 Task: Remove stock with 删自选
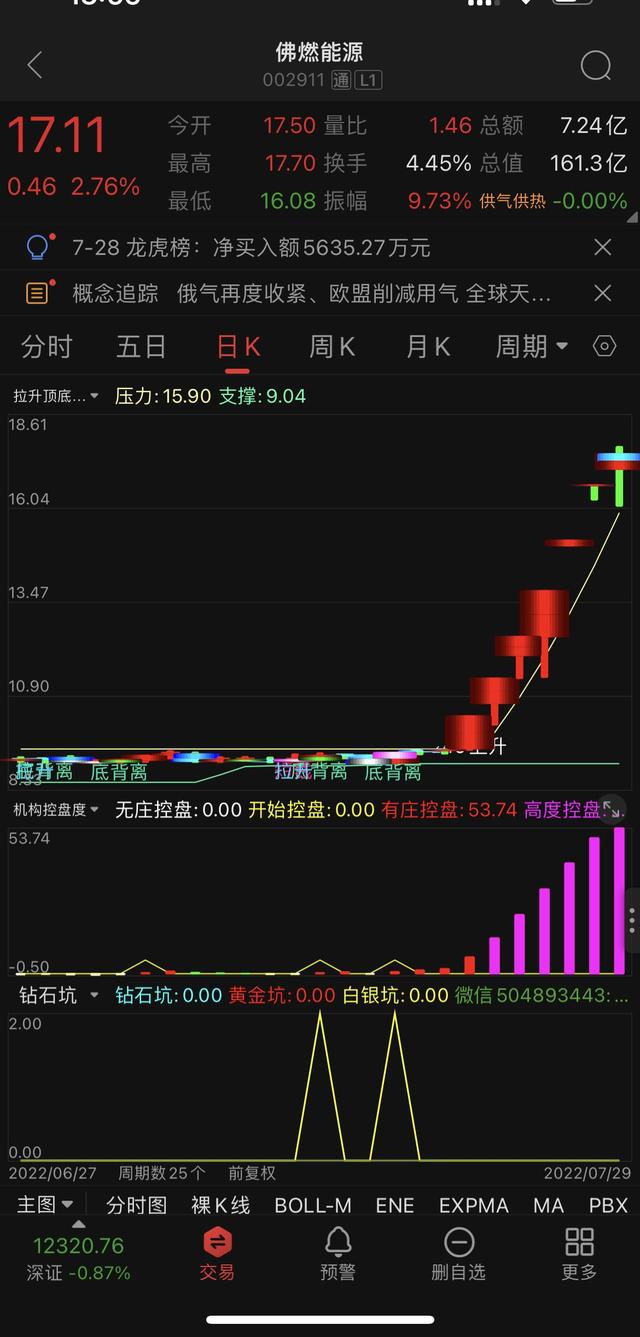click(458, 1254)
